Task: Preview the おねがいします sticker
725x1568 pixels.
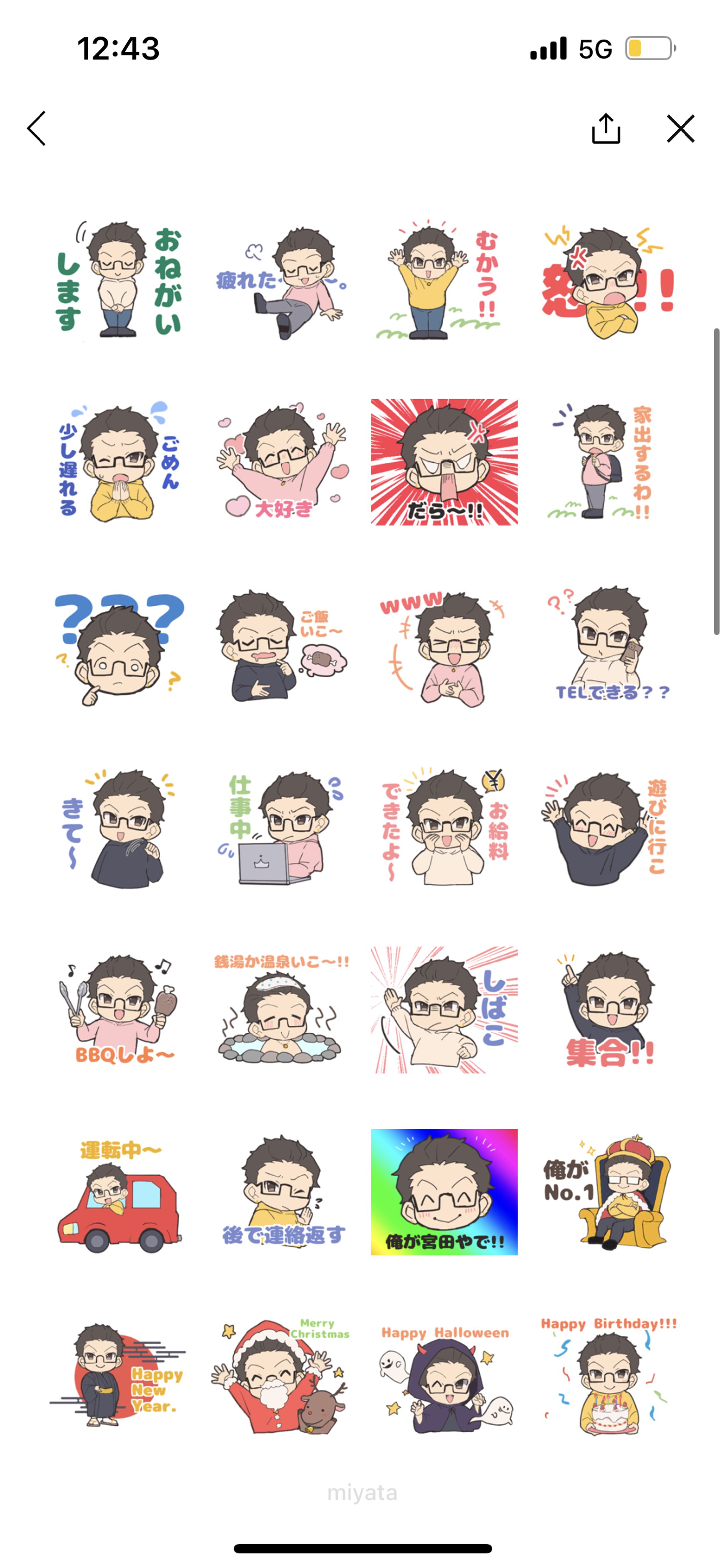Action: pos(119,280)
